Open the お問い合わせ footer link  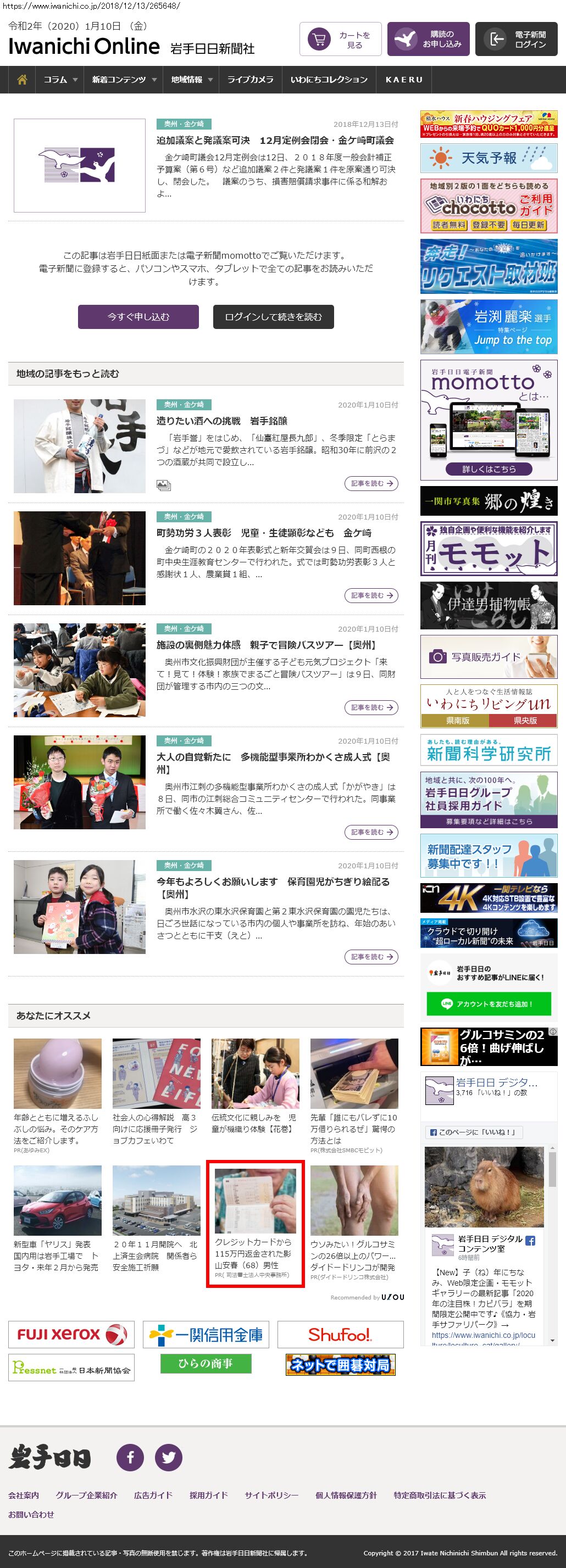point(31,1514)
